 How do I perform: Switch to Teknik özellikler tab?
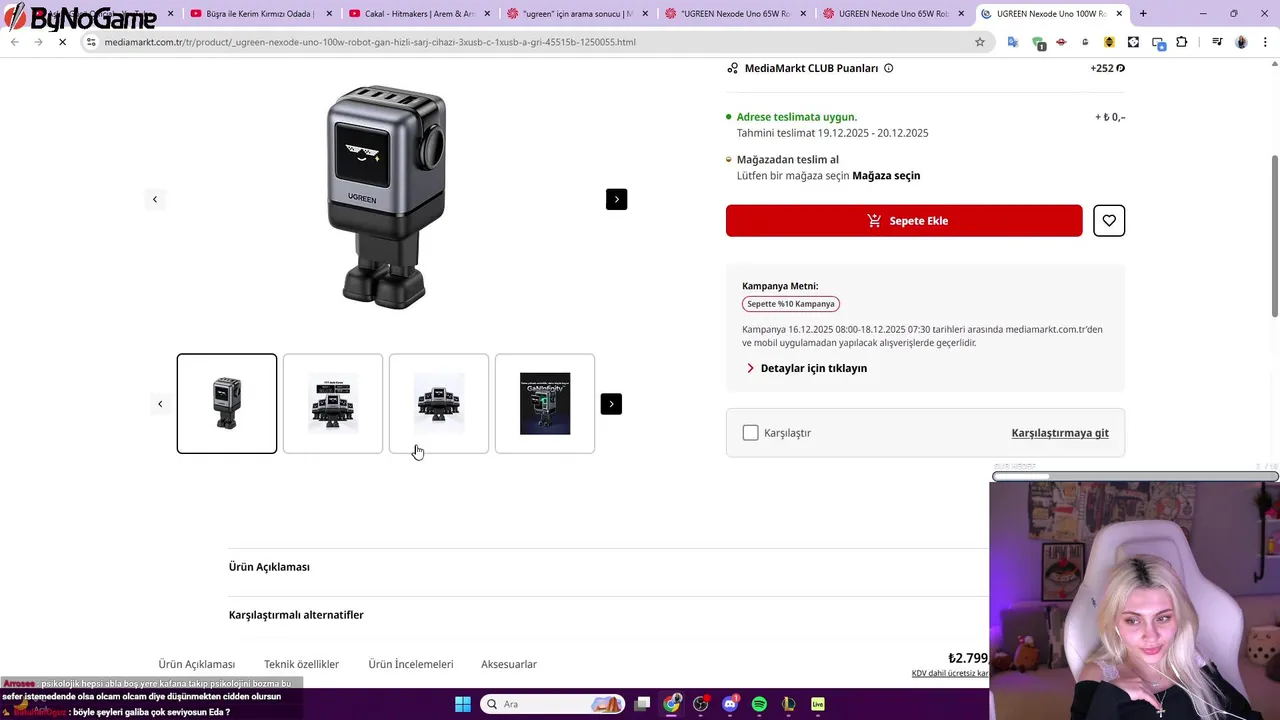pyautogui.click(x=301, y=664)
